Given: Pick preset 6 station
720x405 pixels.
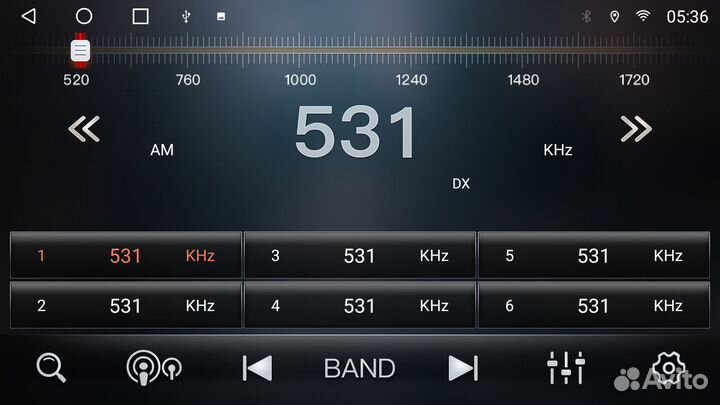Looking at the screenshot, I should pyautogui.click(x=594, y=306).
